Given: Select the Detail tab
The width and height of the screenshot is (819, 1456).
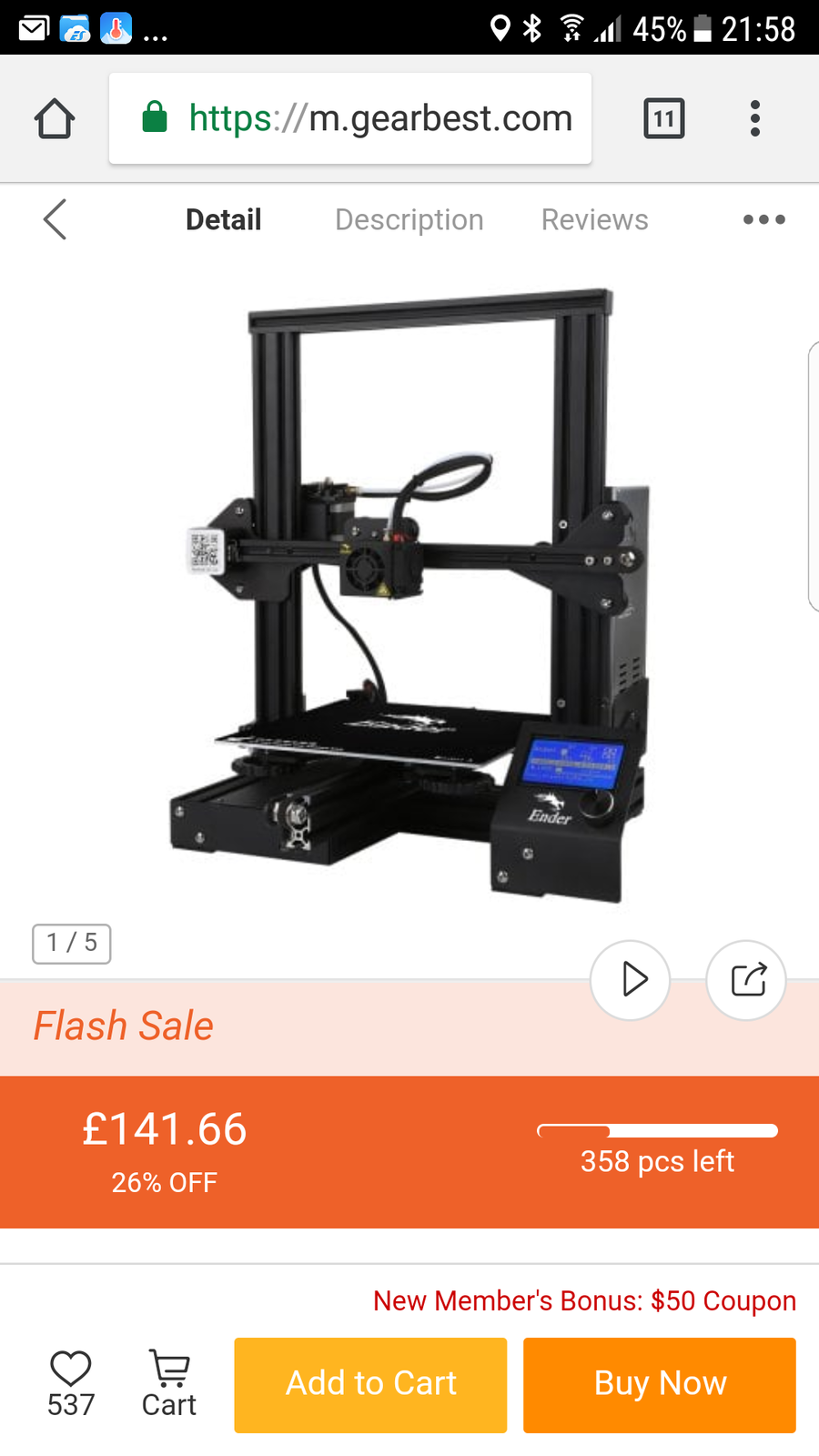Looking at the screenshot, I should [x=223, y=219].
